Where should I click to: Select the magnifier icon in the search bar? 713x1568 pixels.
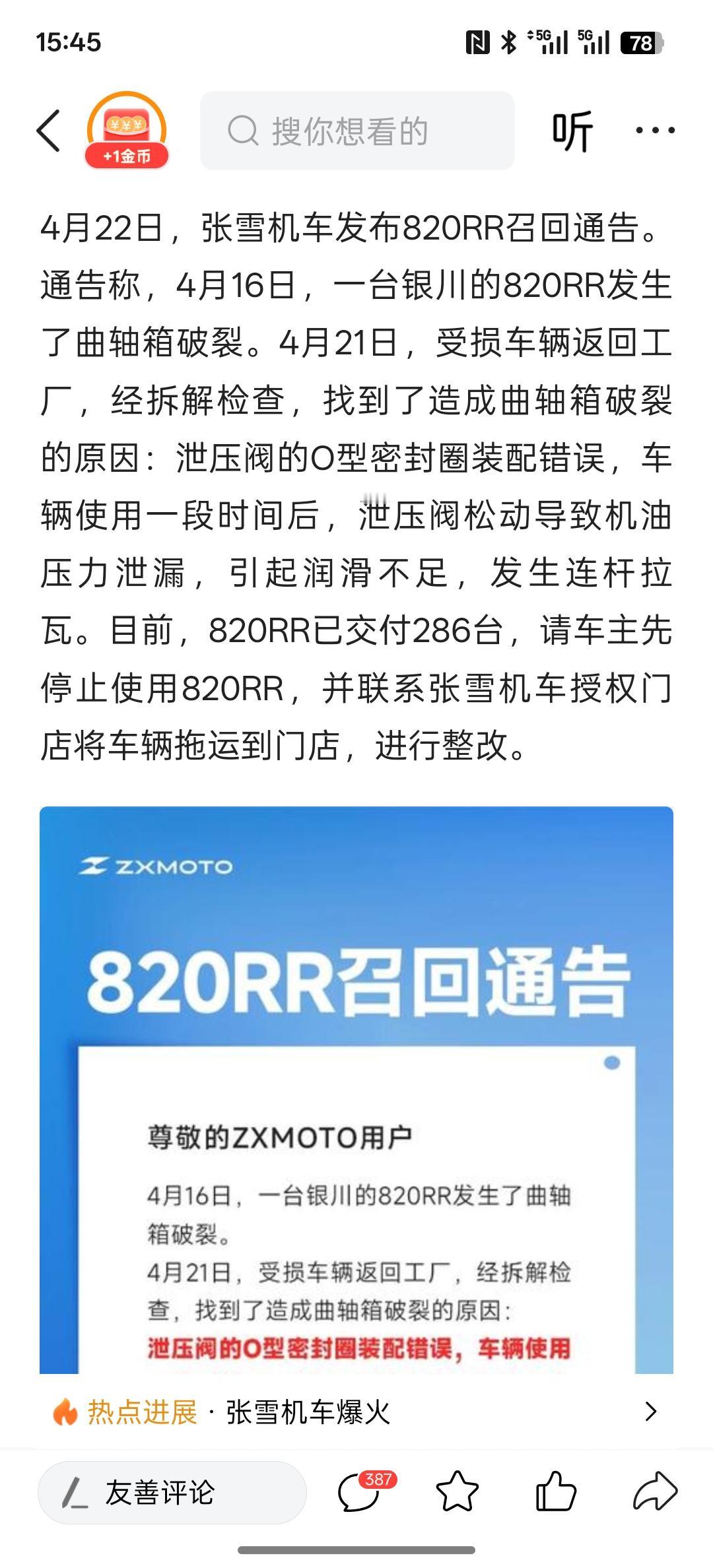click(244, 131)
